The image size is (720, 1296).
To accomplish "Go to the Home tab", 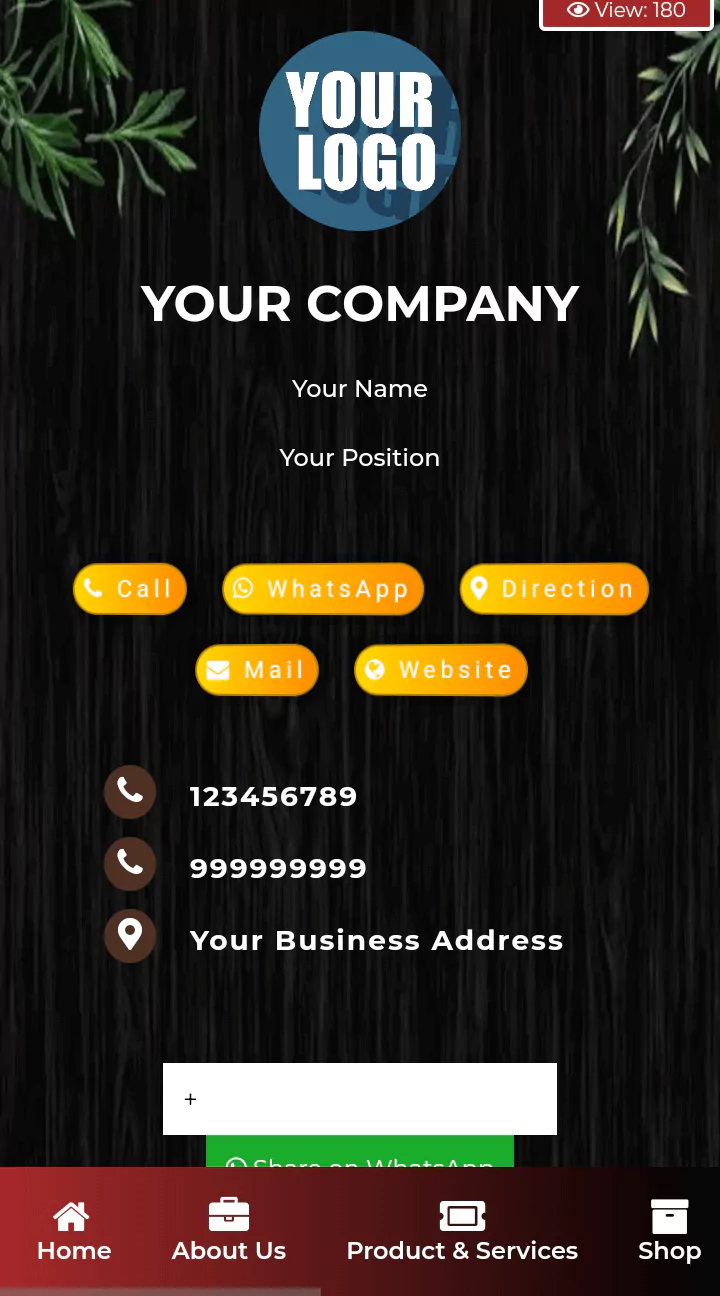I will (74, 1232).
